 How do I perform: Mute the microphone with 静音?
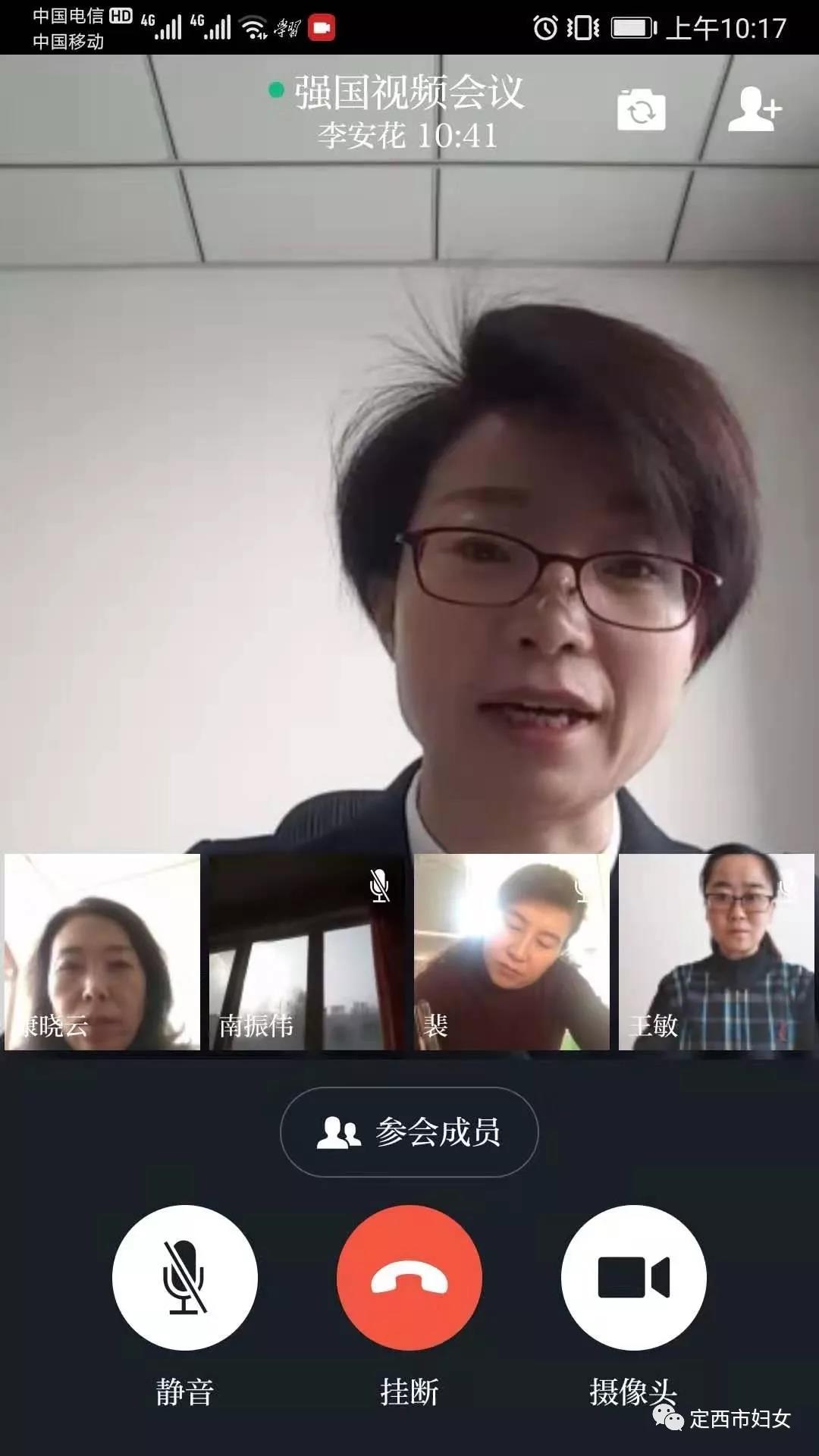click(x=185, y=1278)
